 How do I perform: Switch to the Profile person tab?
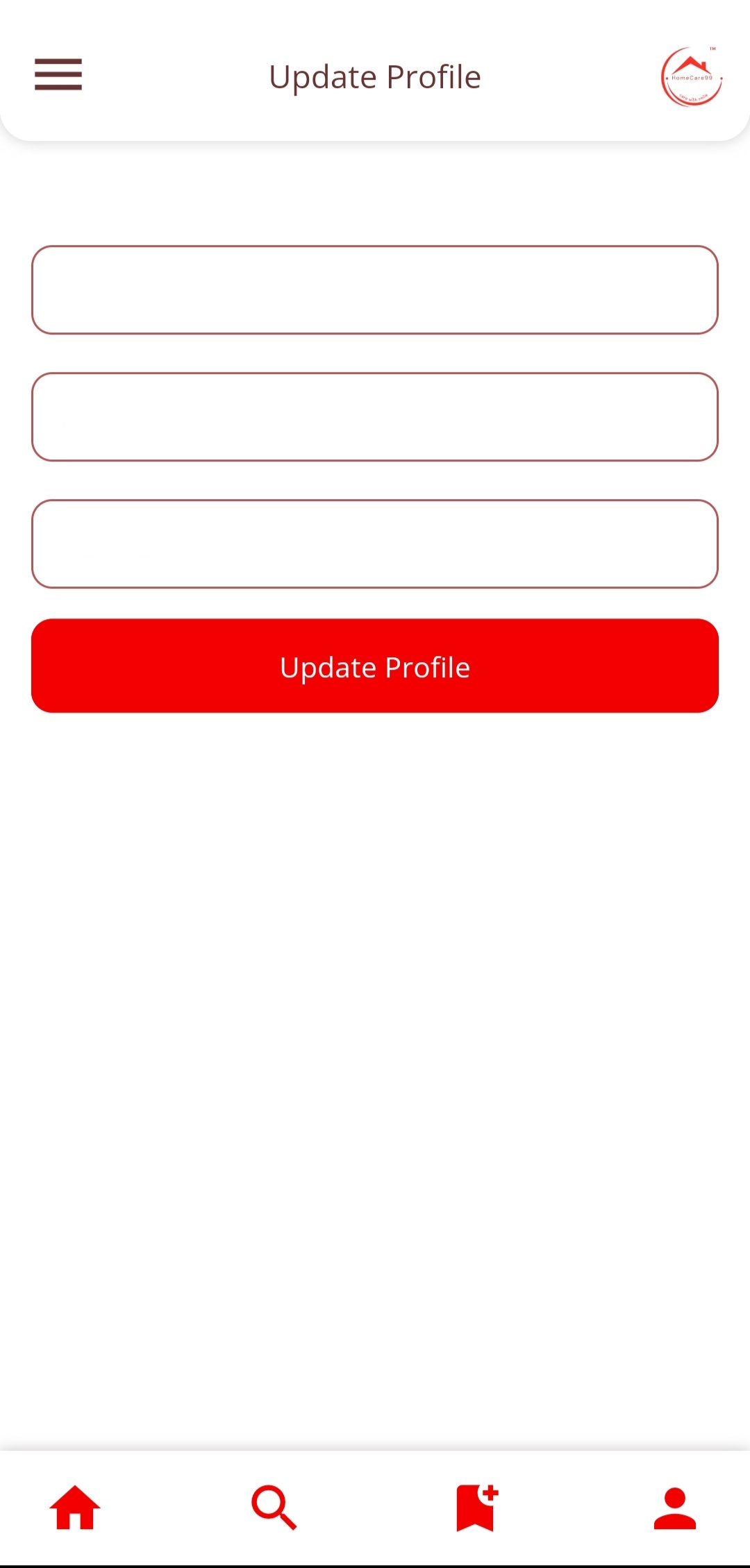tap(674, 1508)
